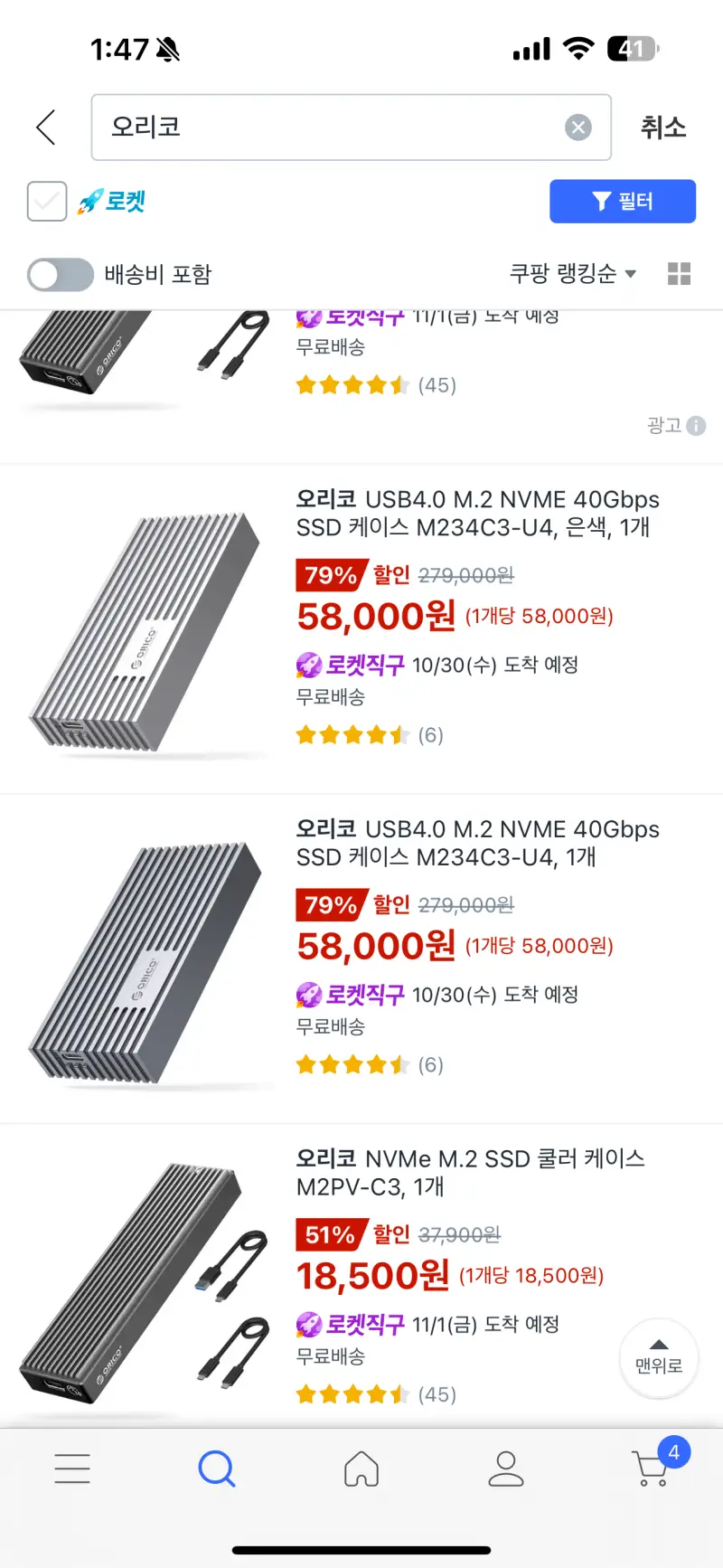Image resolution: width=723 pixels, height=1568 pixels.
Task: Enable the 로켓 delivery filter checkbox
Action: tap(47, 201)
